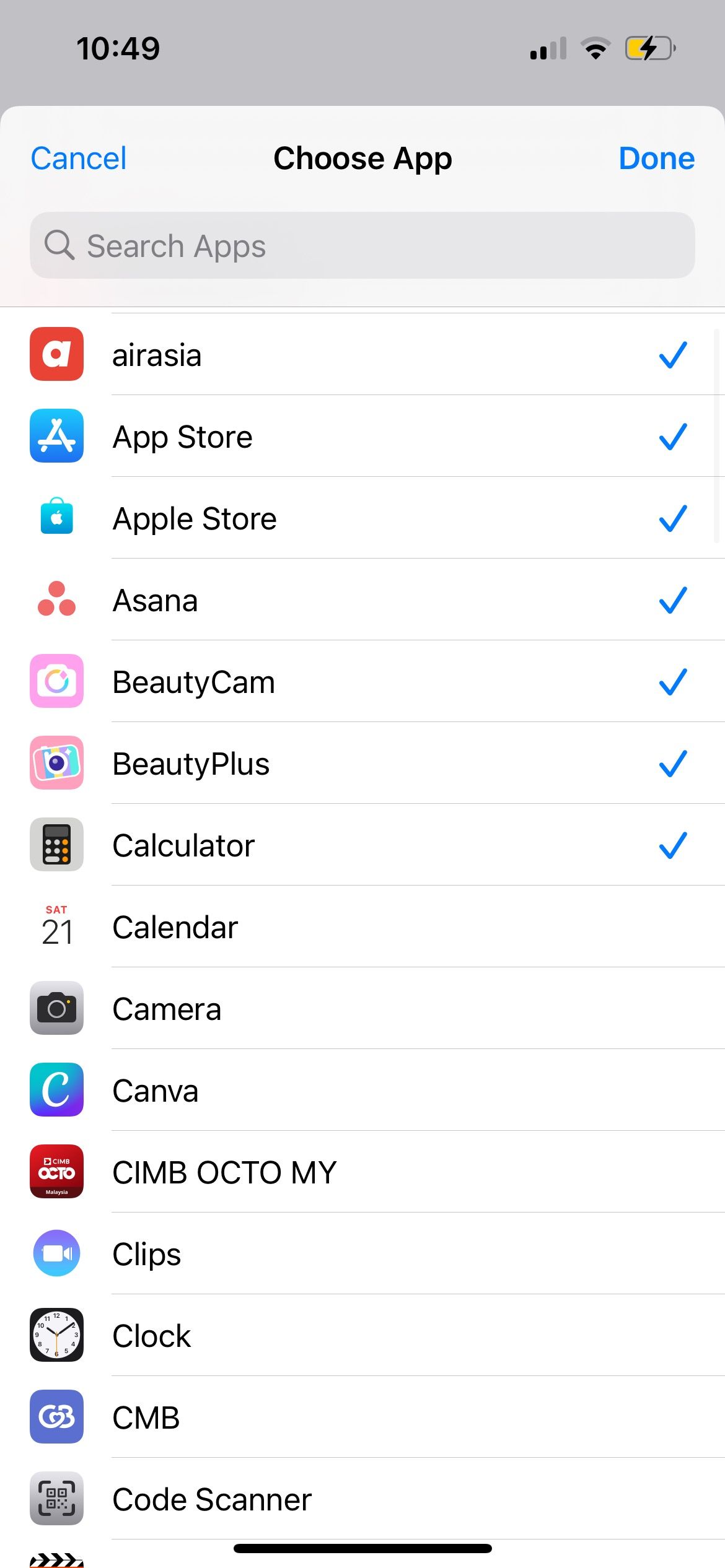Choose the Camera app
This screenshot has width=725, height=1568.
(372, 1009)
